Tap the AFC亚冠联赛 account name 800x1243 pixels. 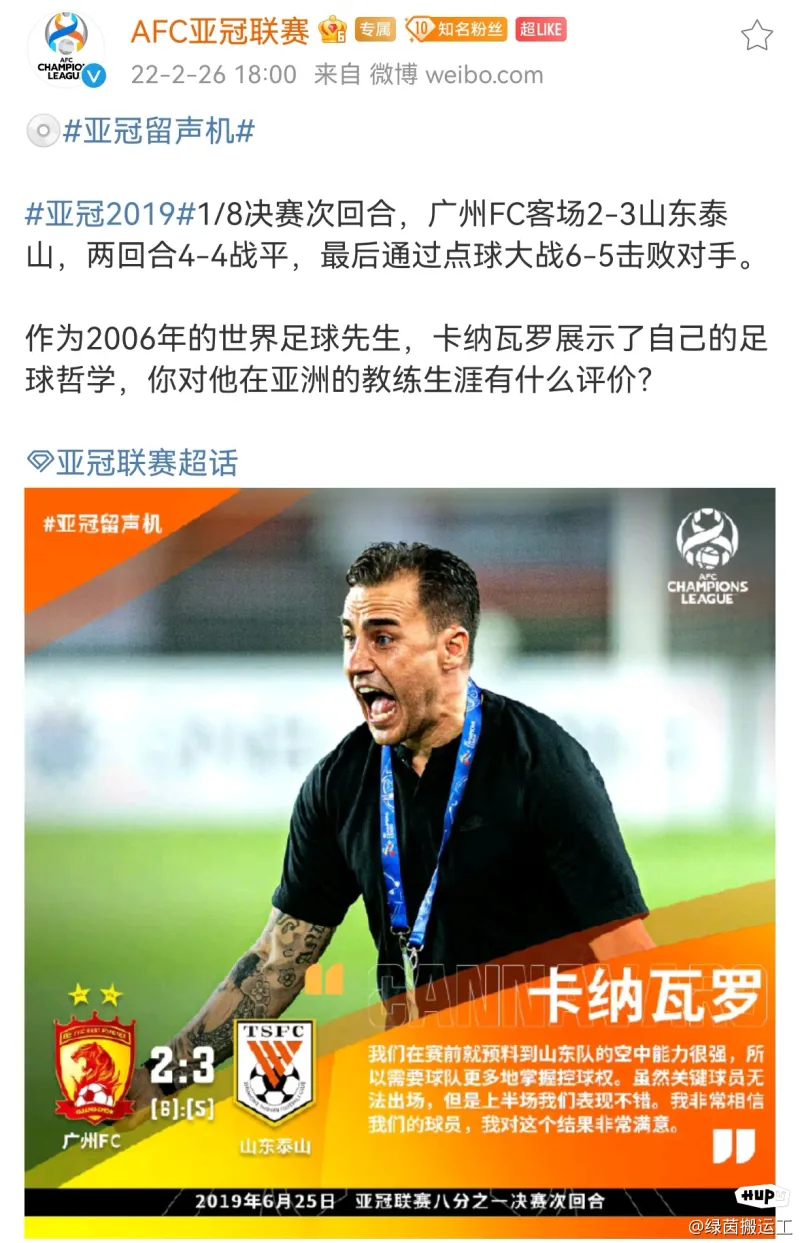(219, 31)
